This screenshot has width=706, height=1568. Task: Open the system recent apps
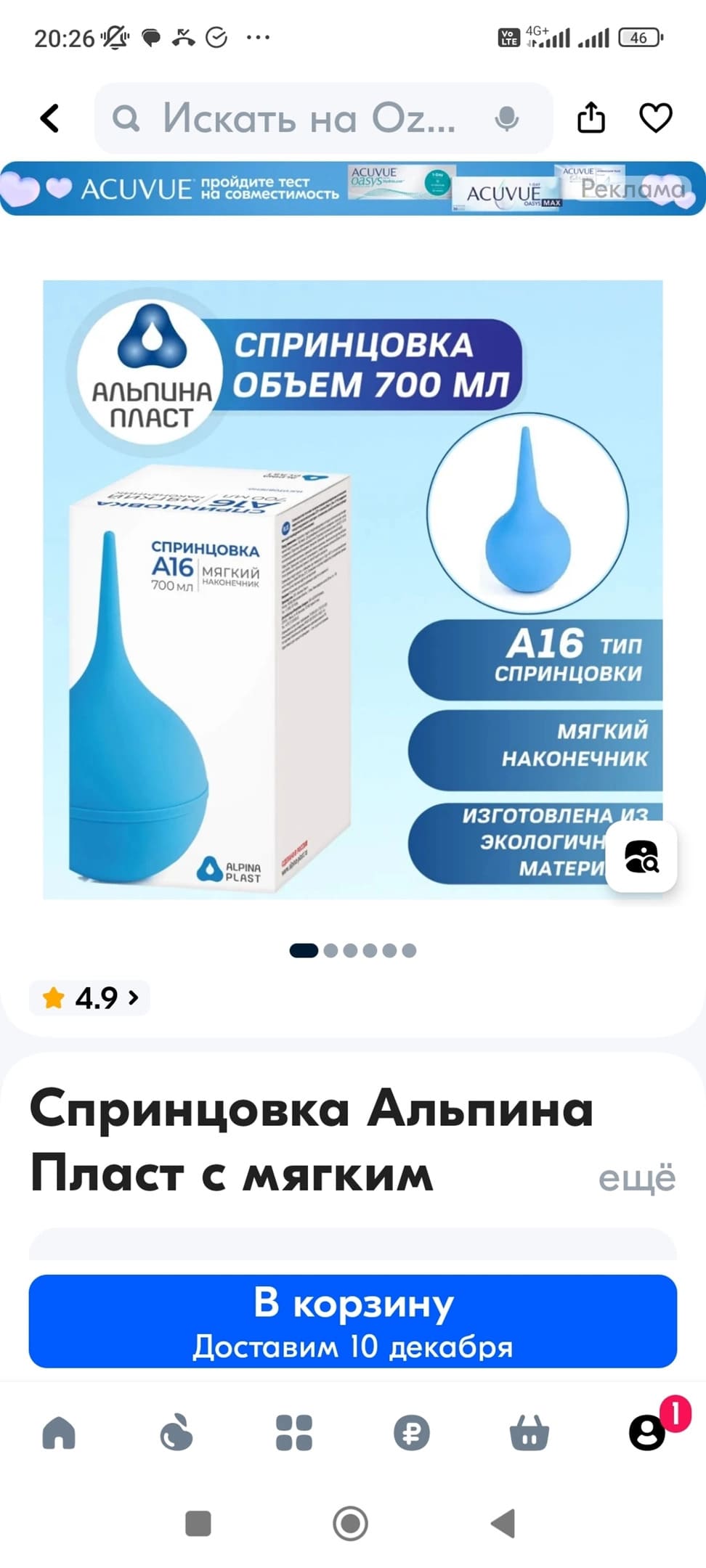[198, 1523]
